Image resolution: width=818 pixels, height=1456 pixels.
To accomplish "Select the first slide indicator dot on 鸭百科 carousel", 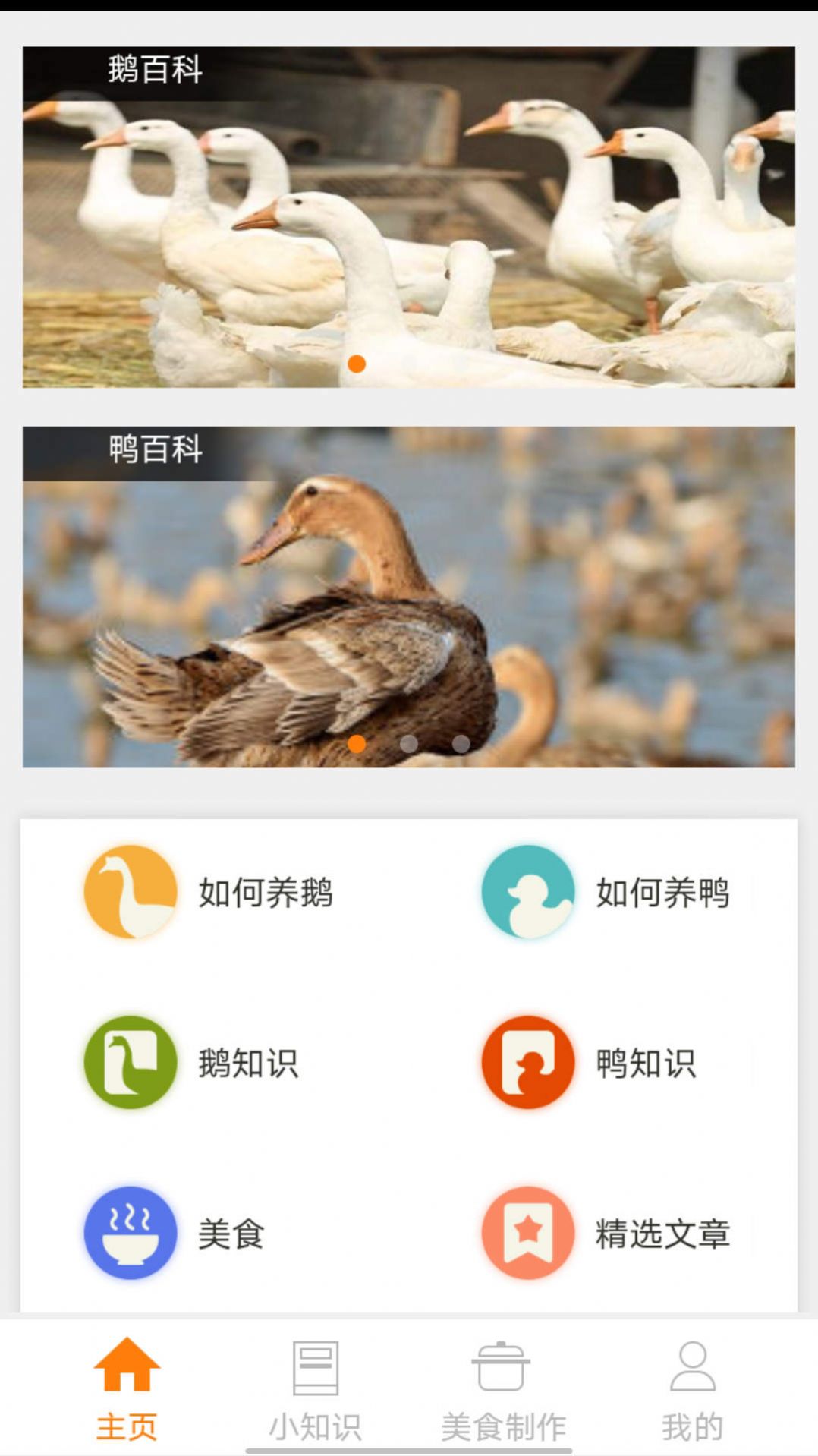I will click(357, 745).
